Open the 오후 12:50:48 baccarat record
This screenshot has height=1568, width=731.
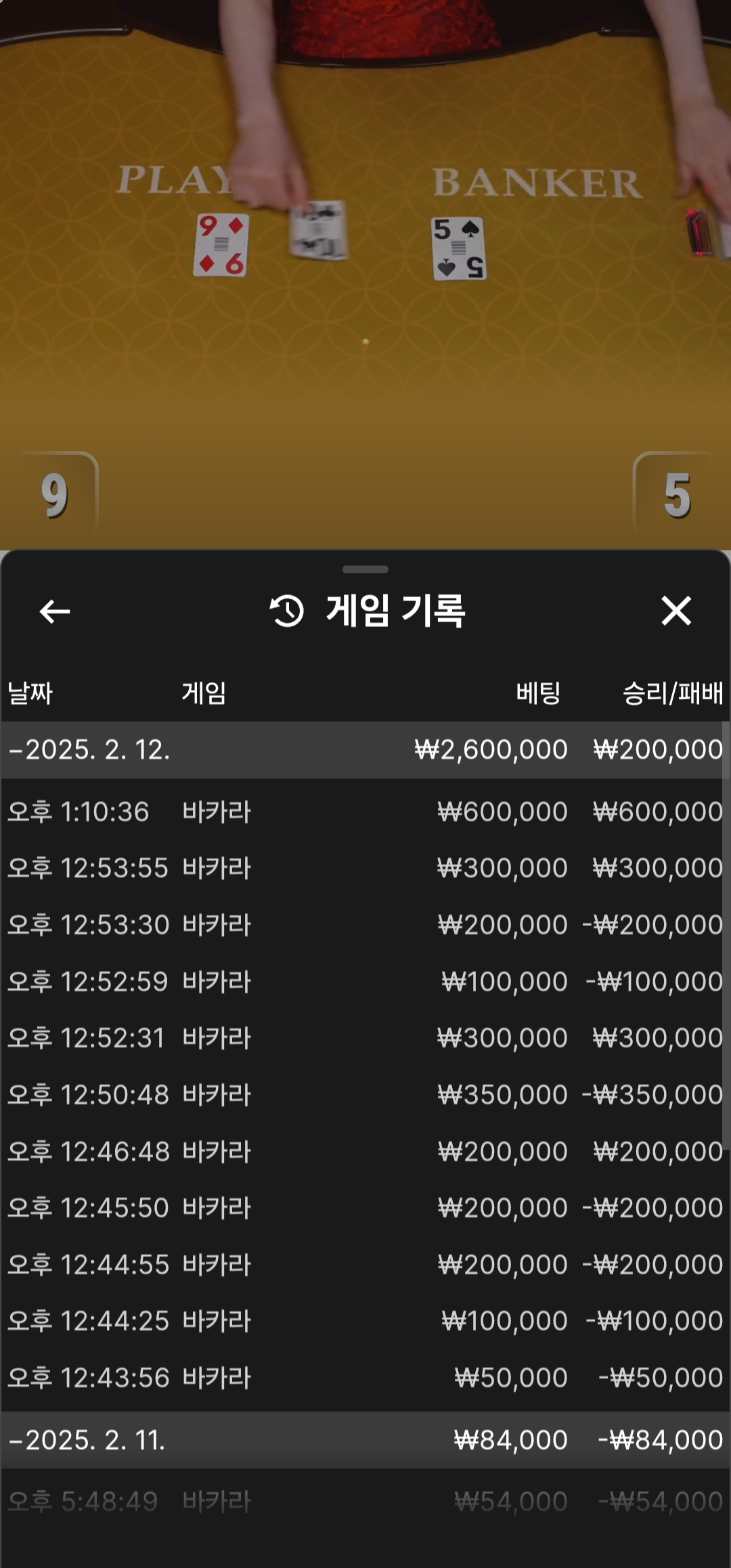(365, 1095)
